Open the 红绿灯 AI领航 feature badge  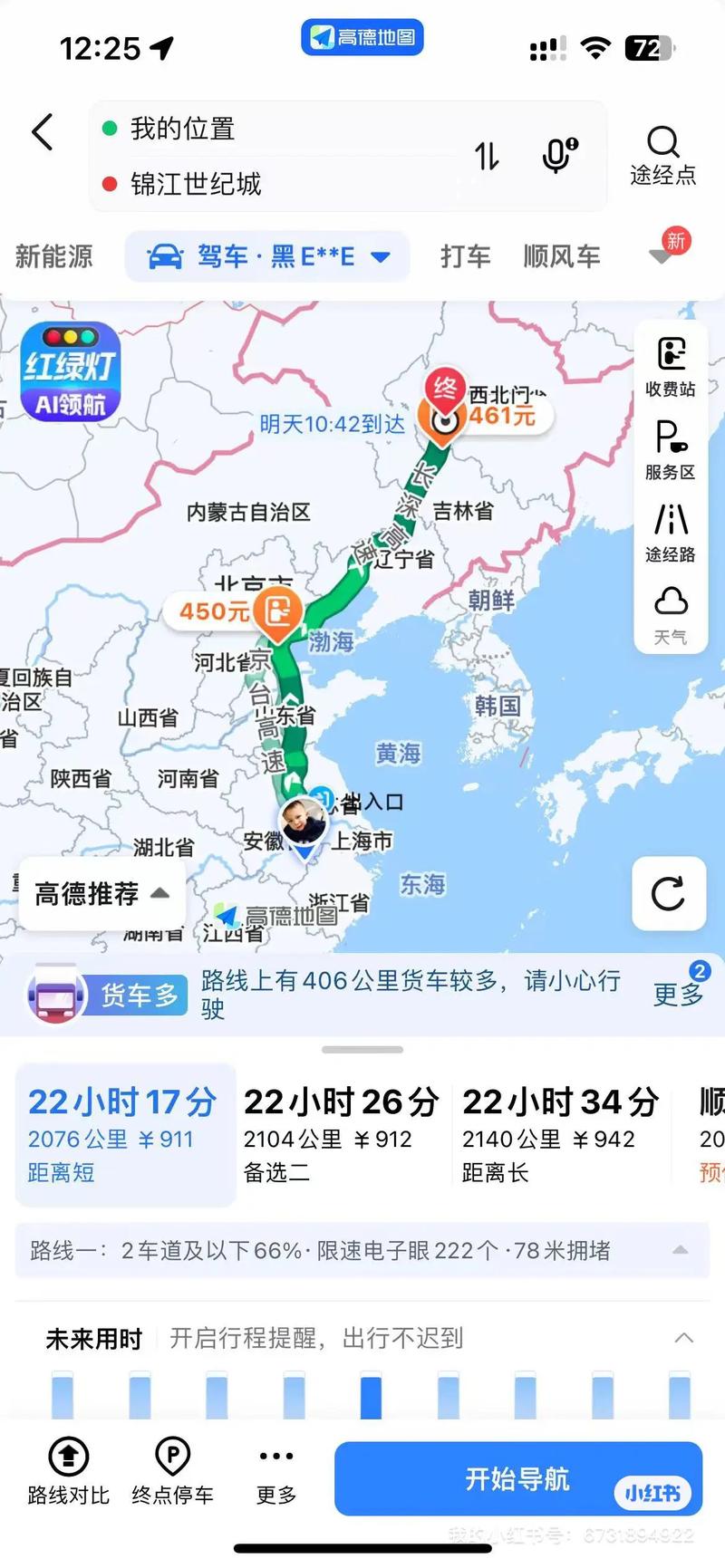[70, 372]
